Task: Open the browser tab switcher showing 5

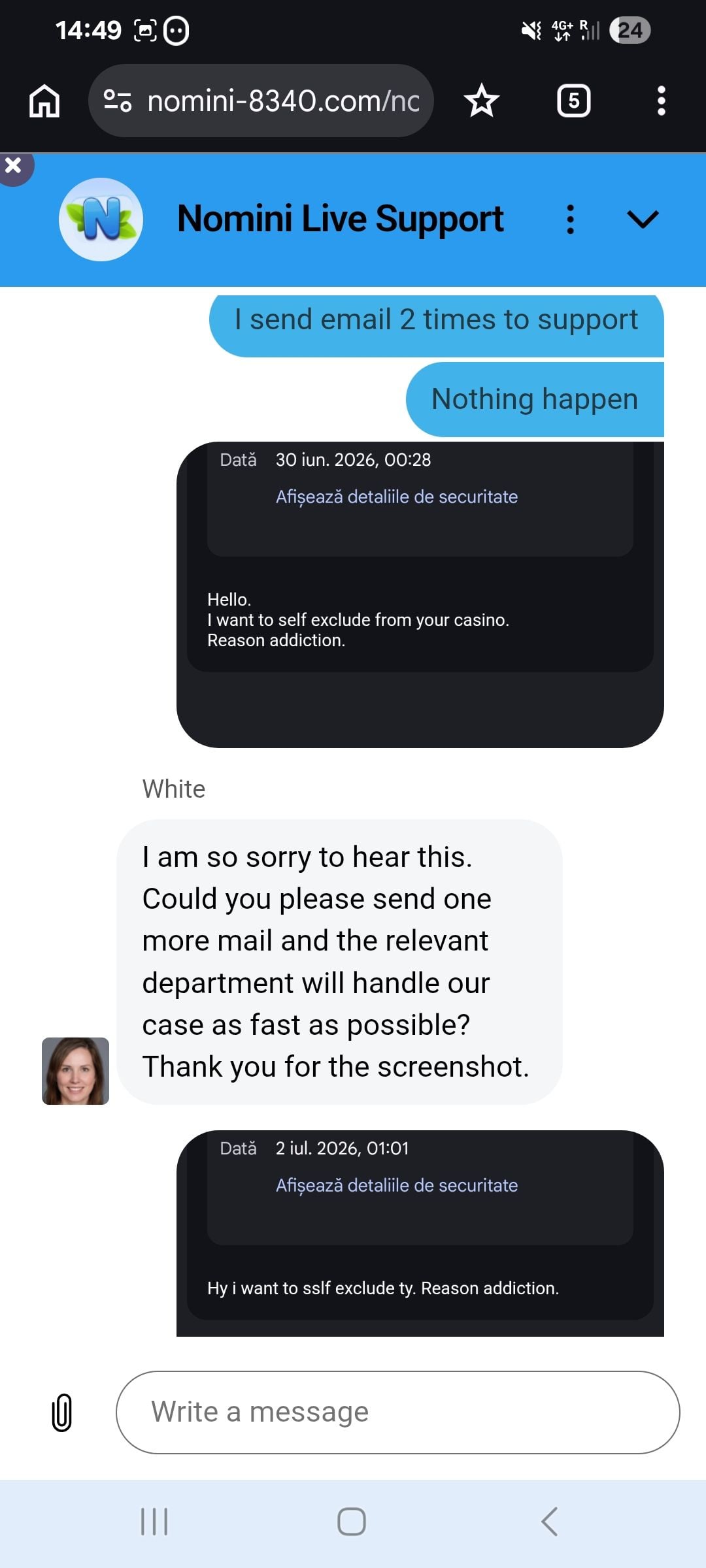Action: 573,101
